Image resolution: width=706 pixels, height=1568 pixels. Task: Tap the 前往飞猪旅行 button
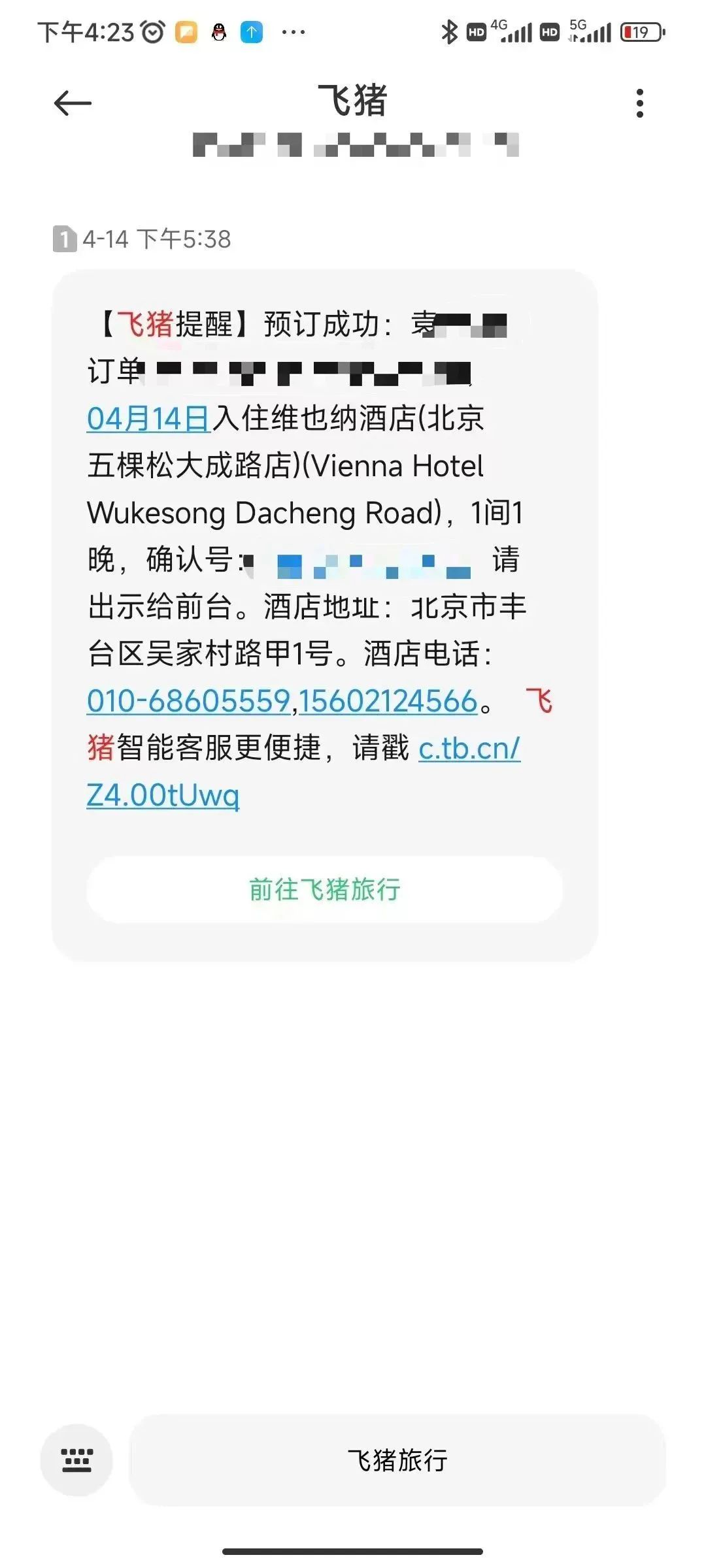coord(325,890)
